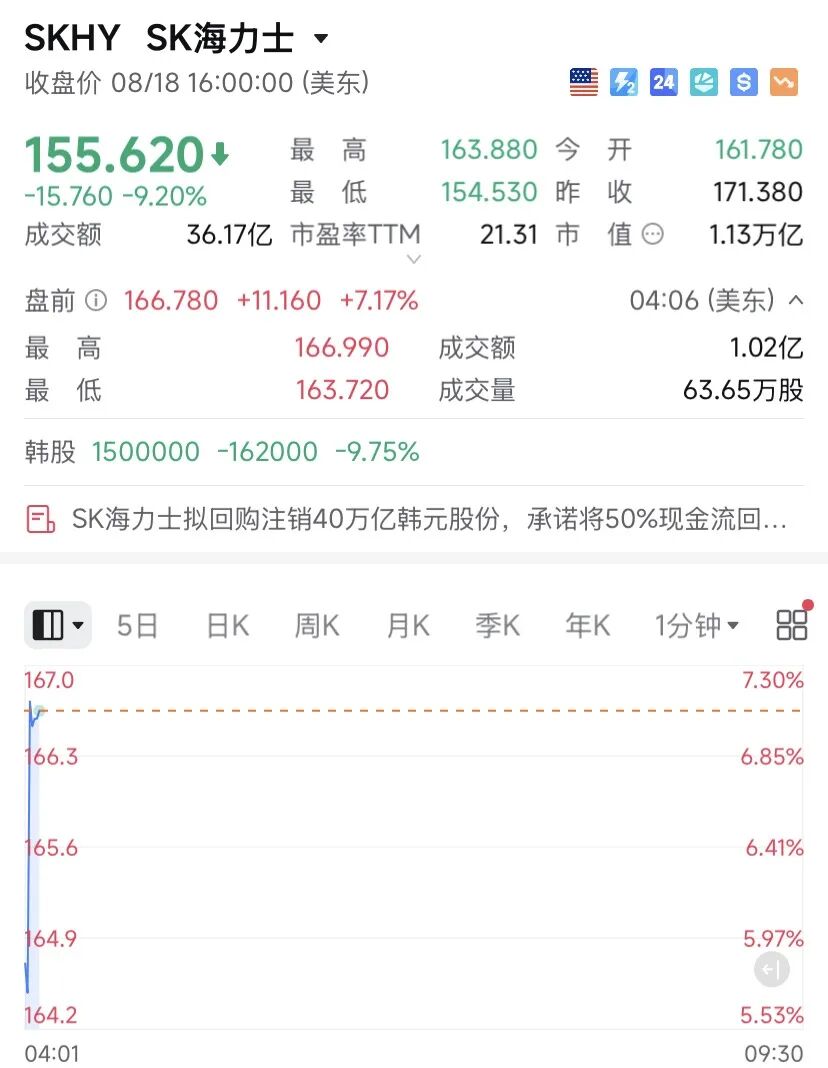This screenshot has height=1068, width=828.
Task: Open the chart layout selector dropdown
Action: 58,625
